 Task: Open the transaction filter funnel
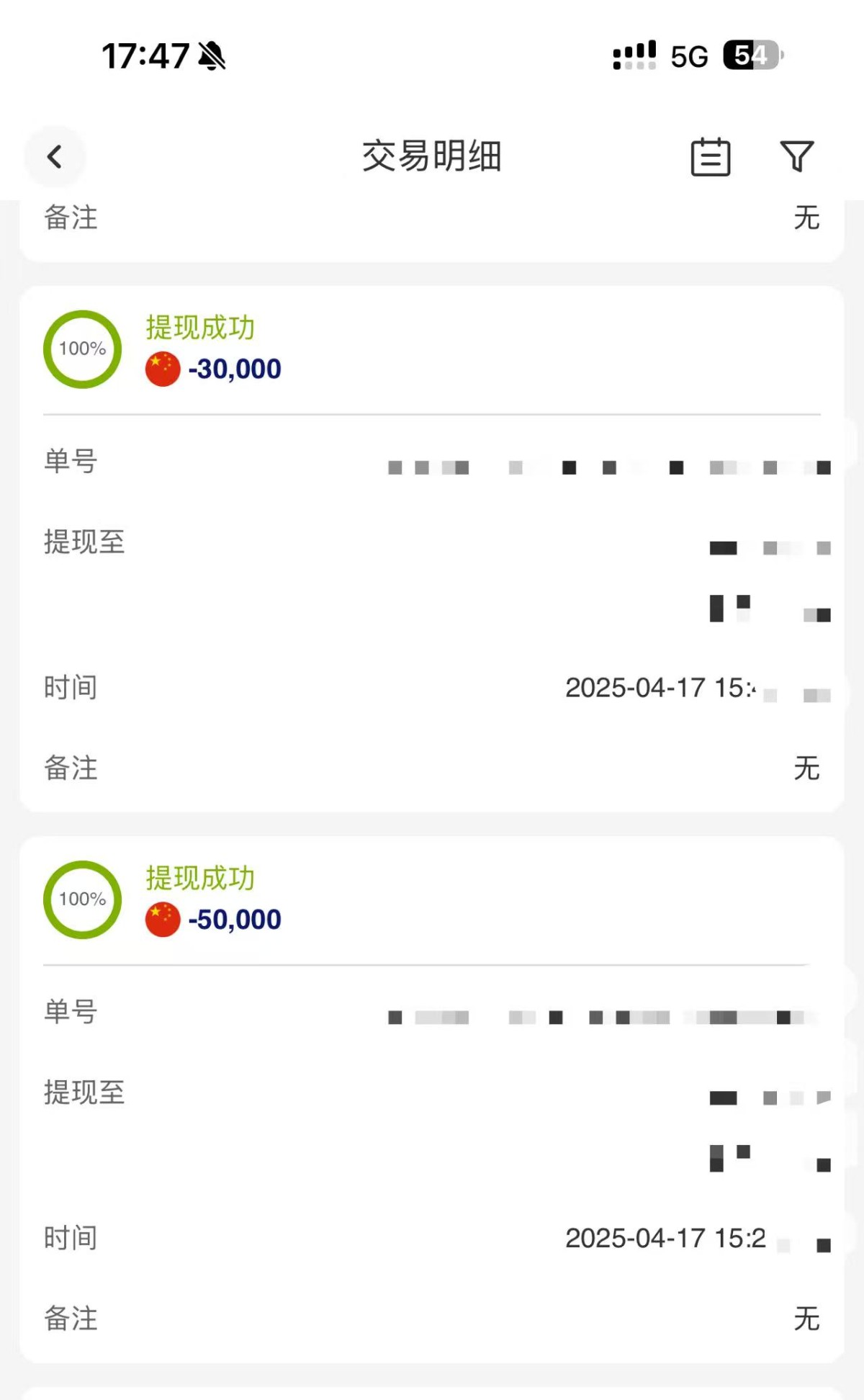click(797, 156)
